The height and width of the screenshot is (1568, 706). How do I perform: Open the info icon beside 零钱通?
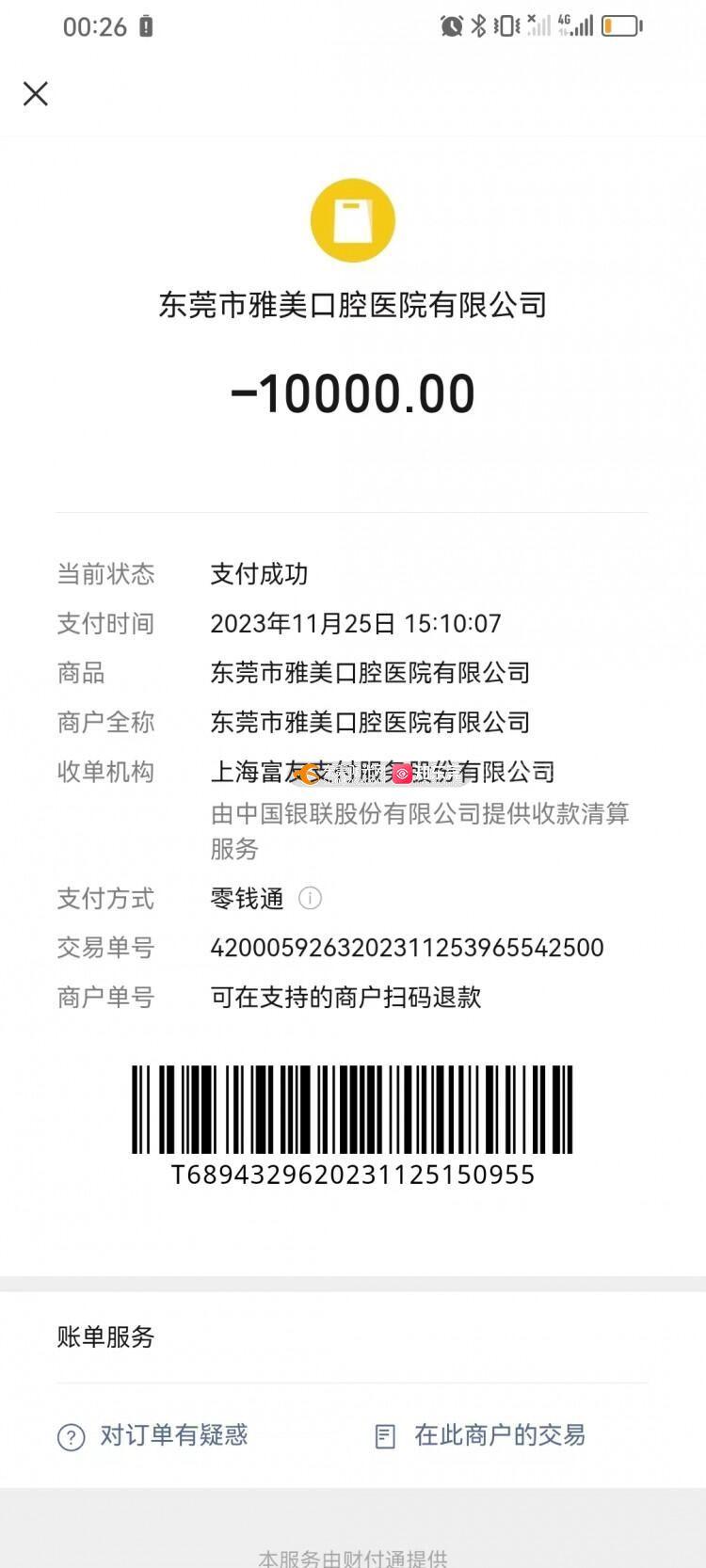310,899
